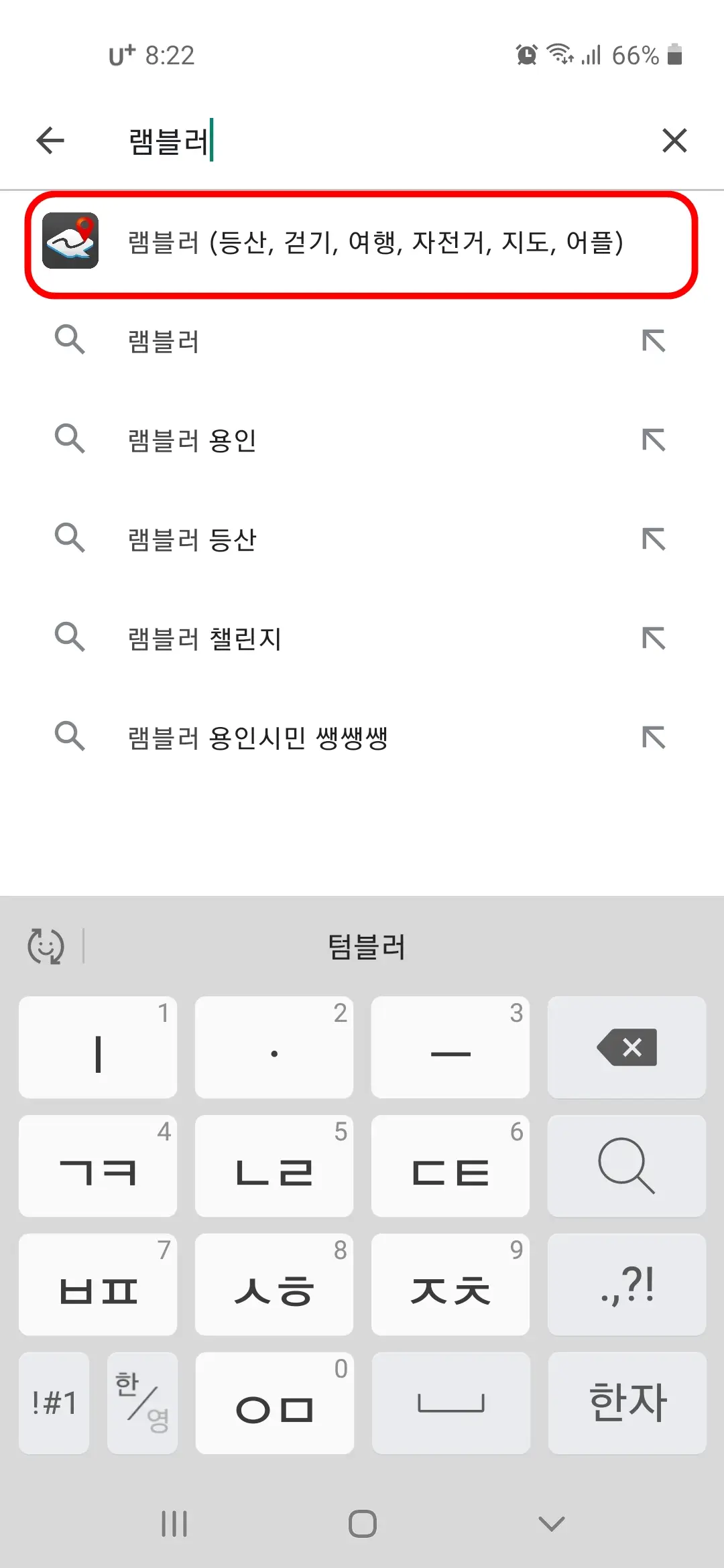Select the suggestion 램블러 등산
This screenshot has width=724, height=1568.
point(193,538)
